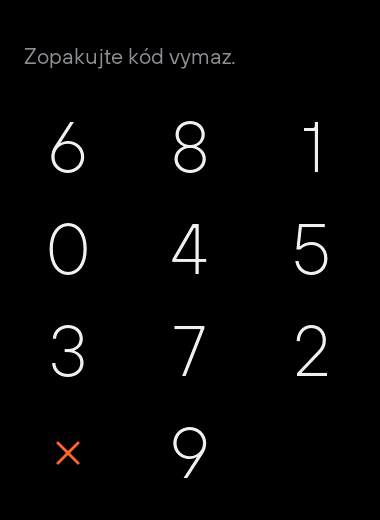380x520 pixels.
Task: Select digit 1 on the keypad
Action: (x=312, y=147)
